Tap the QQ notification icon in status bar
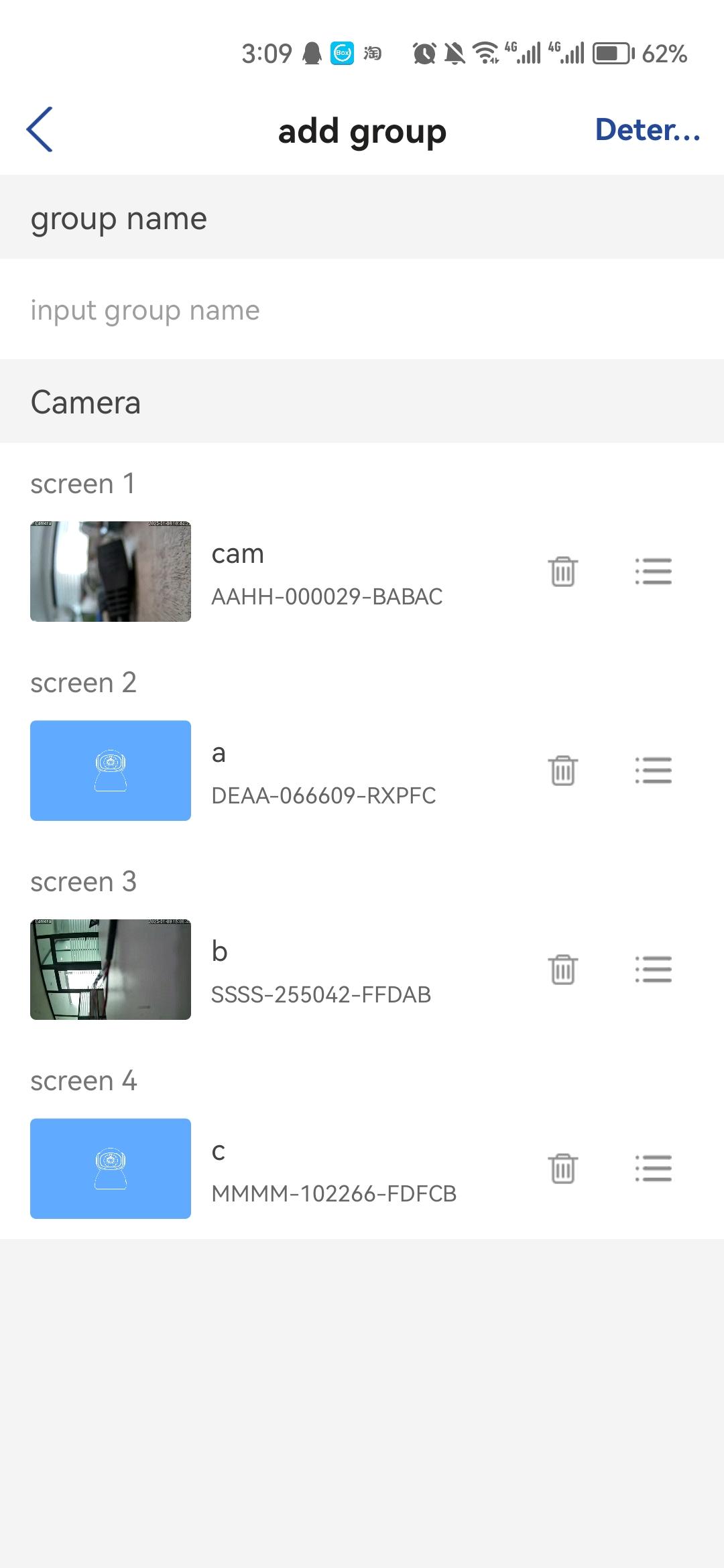Screen dimensions: 724x1568 click(311, 54)
